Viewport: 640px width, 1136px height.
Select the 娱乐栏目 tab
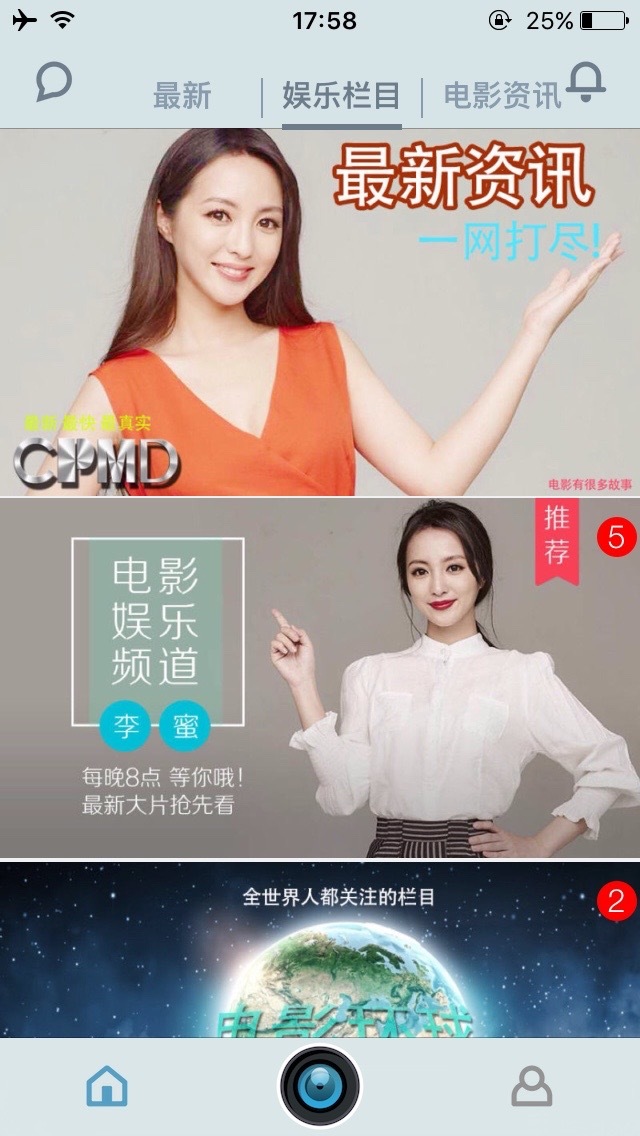[x=341, y=97]
